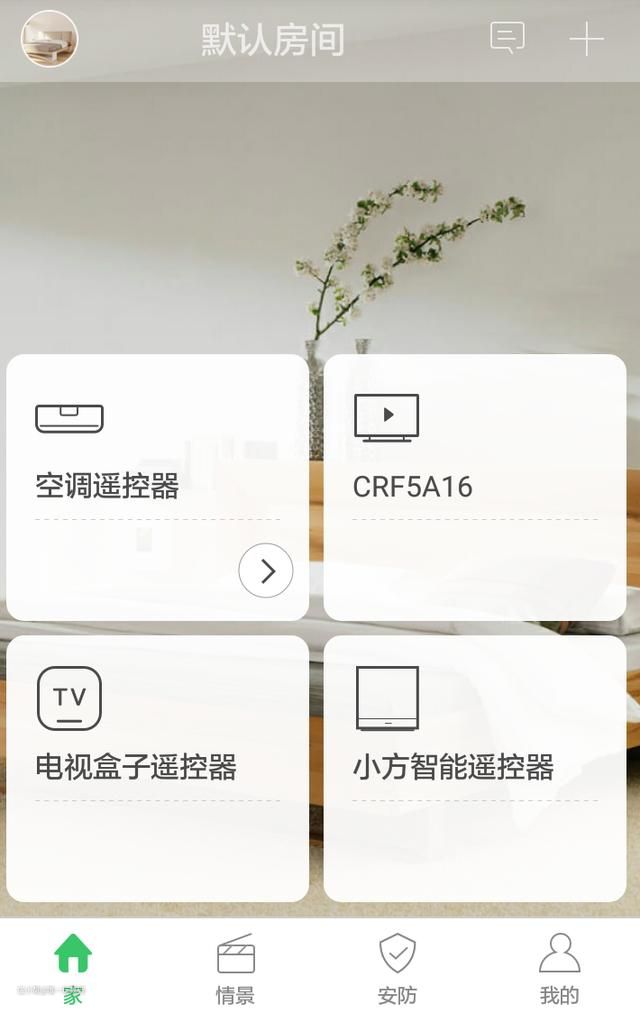This screenshot has width=640, height=1013.
Task: Open the CRF5A16 device card
Action: click(475, 487)
